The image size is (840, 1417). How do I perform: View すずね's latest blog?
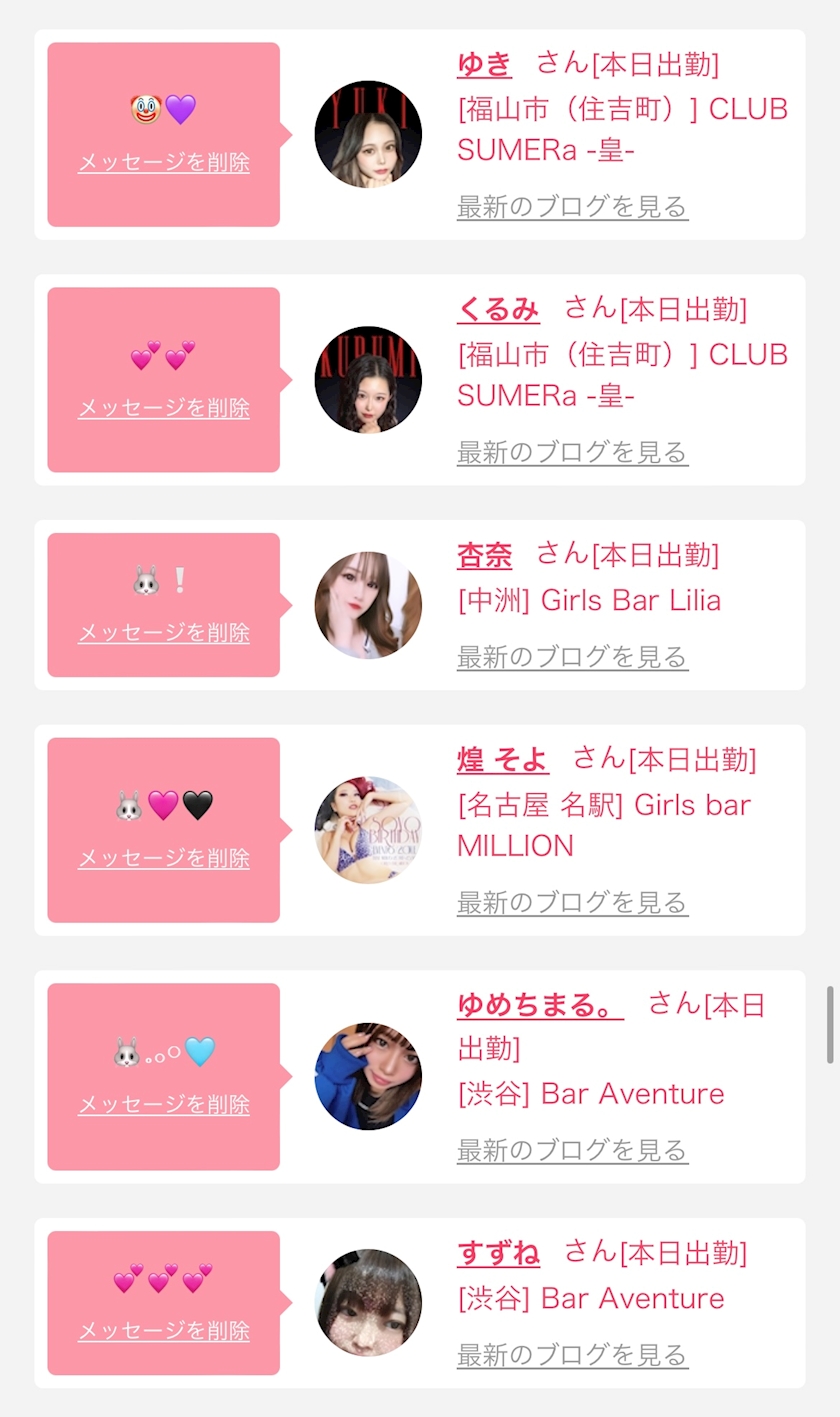(x=572, y=1355)
